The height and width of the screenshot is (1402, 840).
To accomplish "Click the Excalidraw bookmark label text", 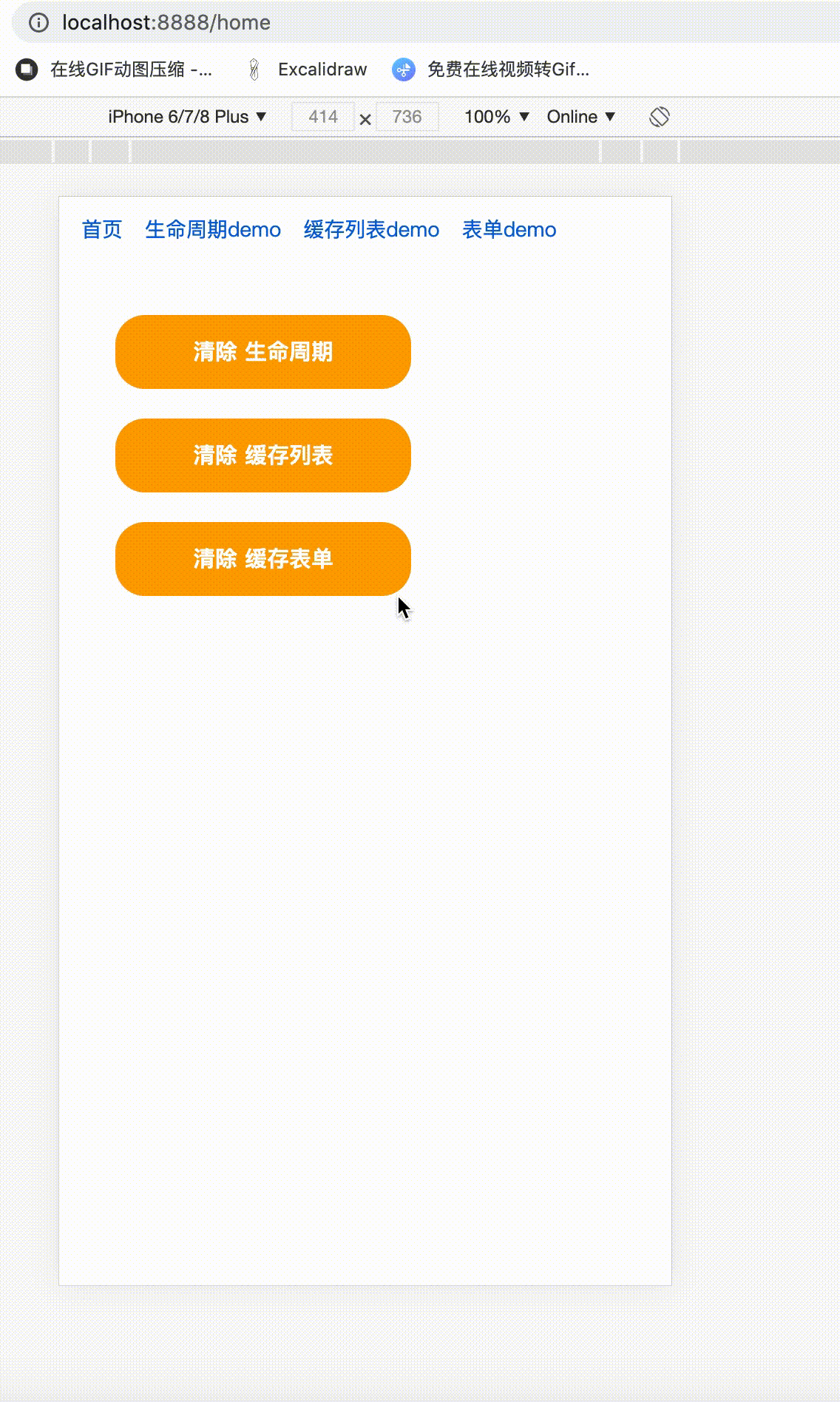I will [322, 69].
